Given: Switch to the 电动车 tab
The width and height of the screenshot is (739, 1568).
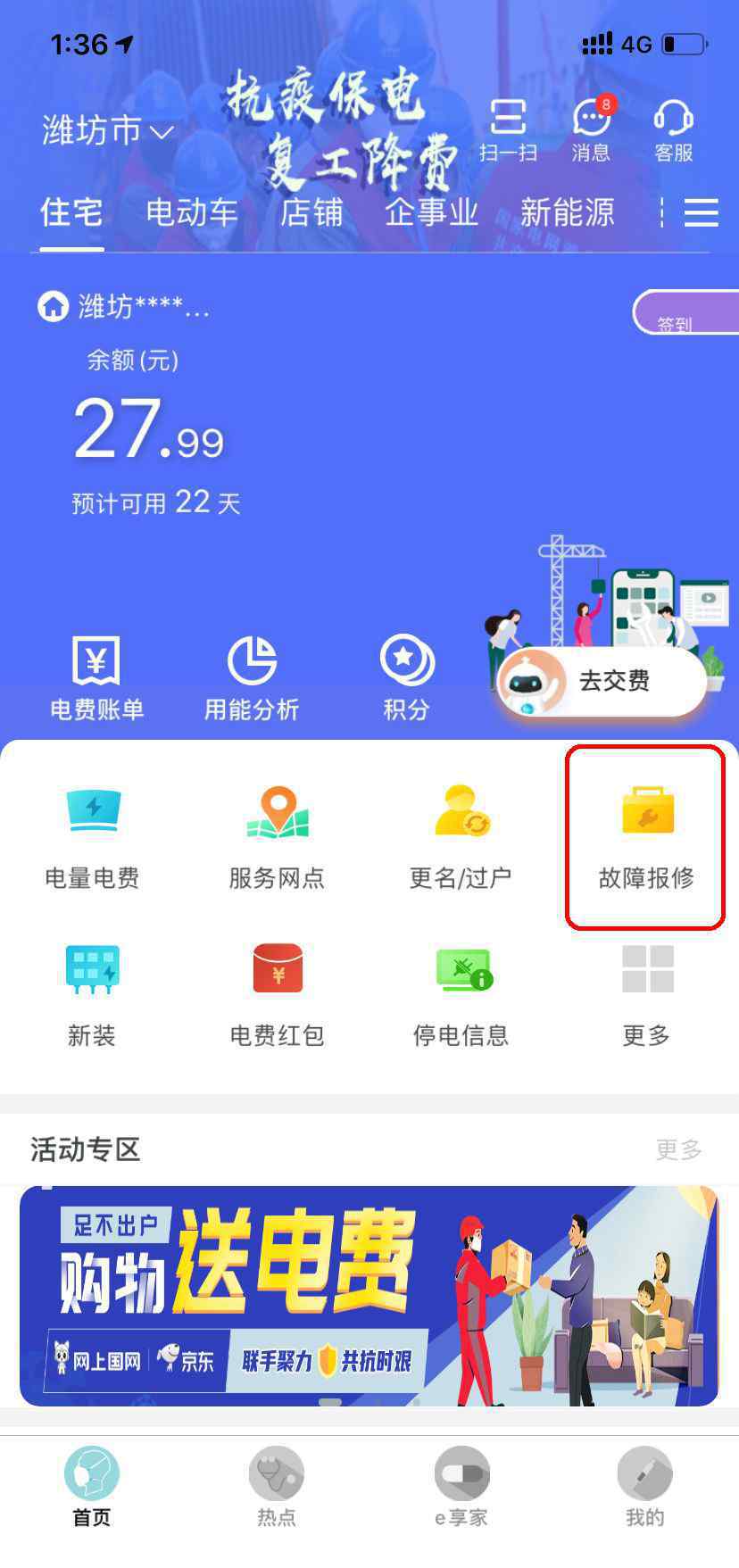Looking at the screenshot, I should click(191, 212).
